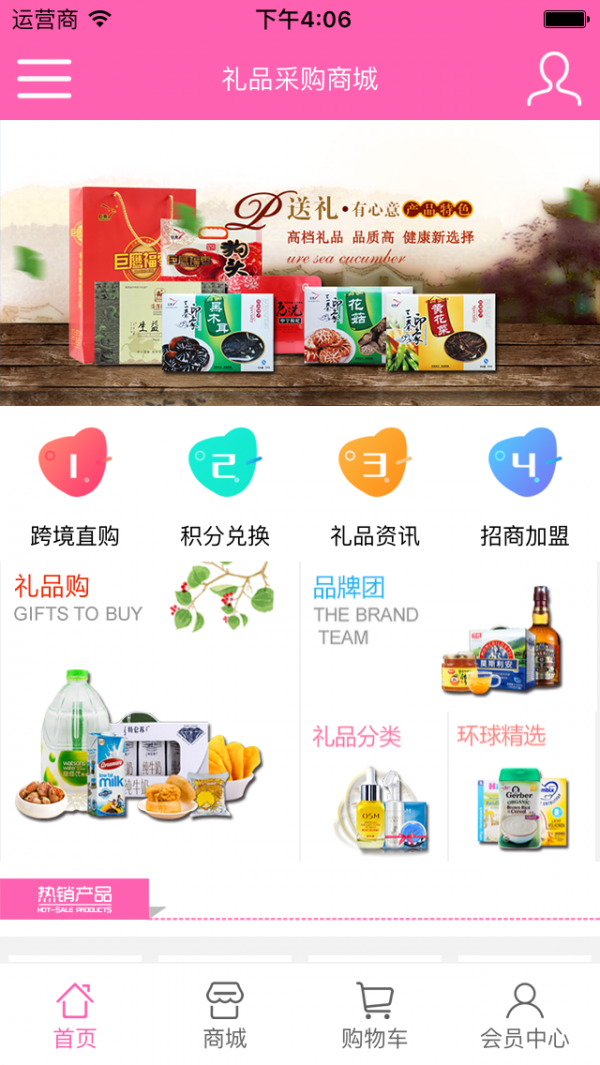Switch to the 购物车 tab
Viewport: 600px width, 1065px height.
[x=375, y=1014]
